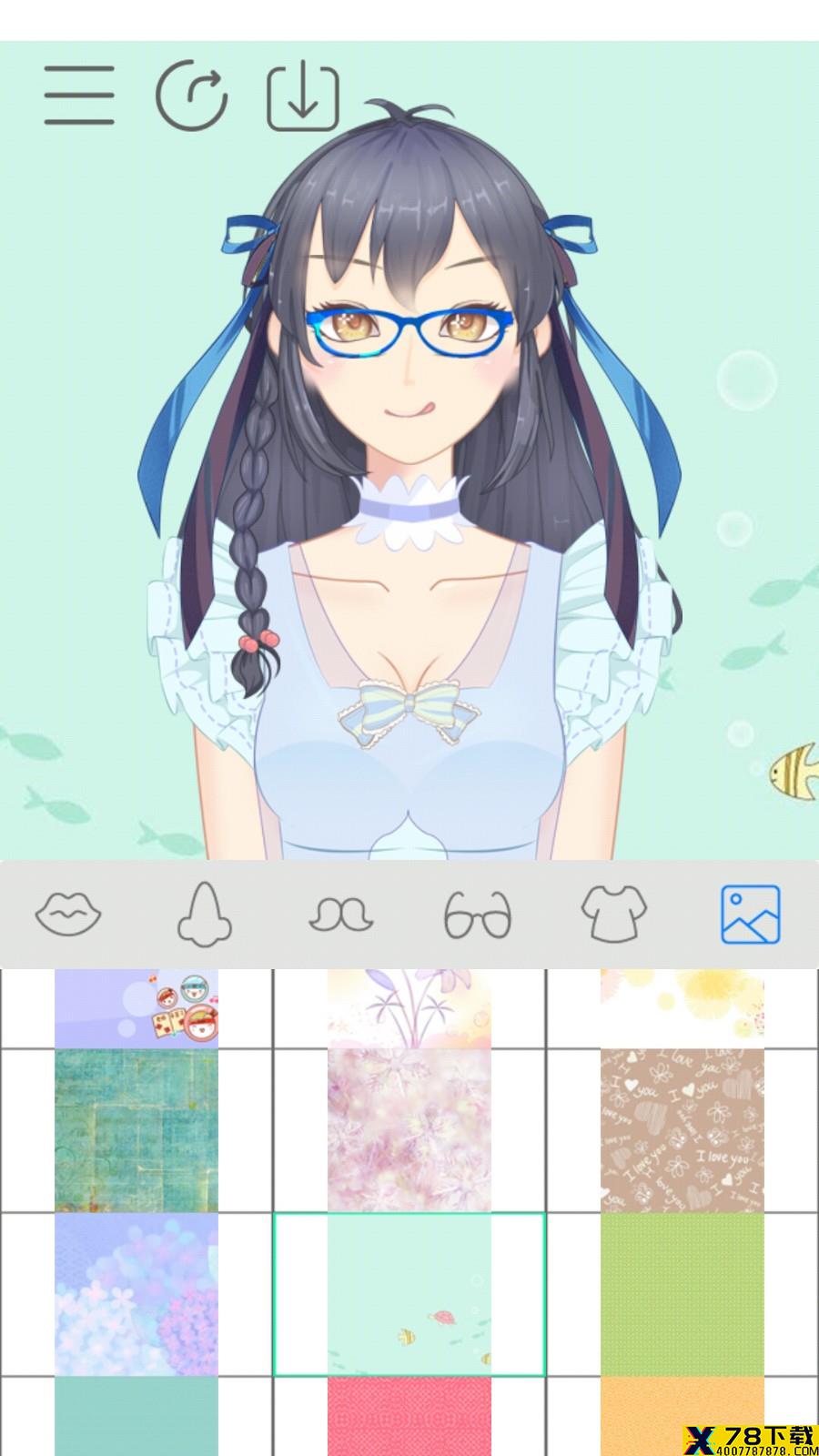Apply the plain green background
819x1456 pixels.
[x=682, y=1294]
